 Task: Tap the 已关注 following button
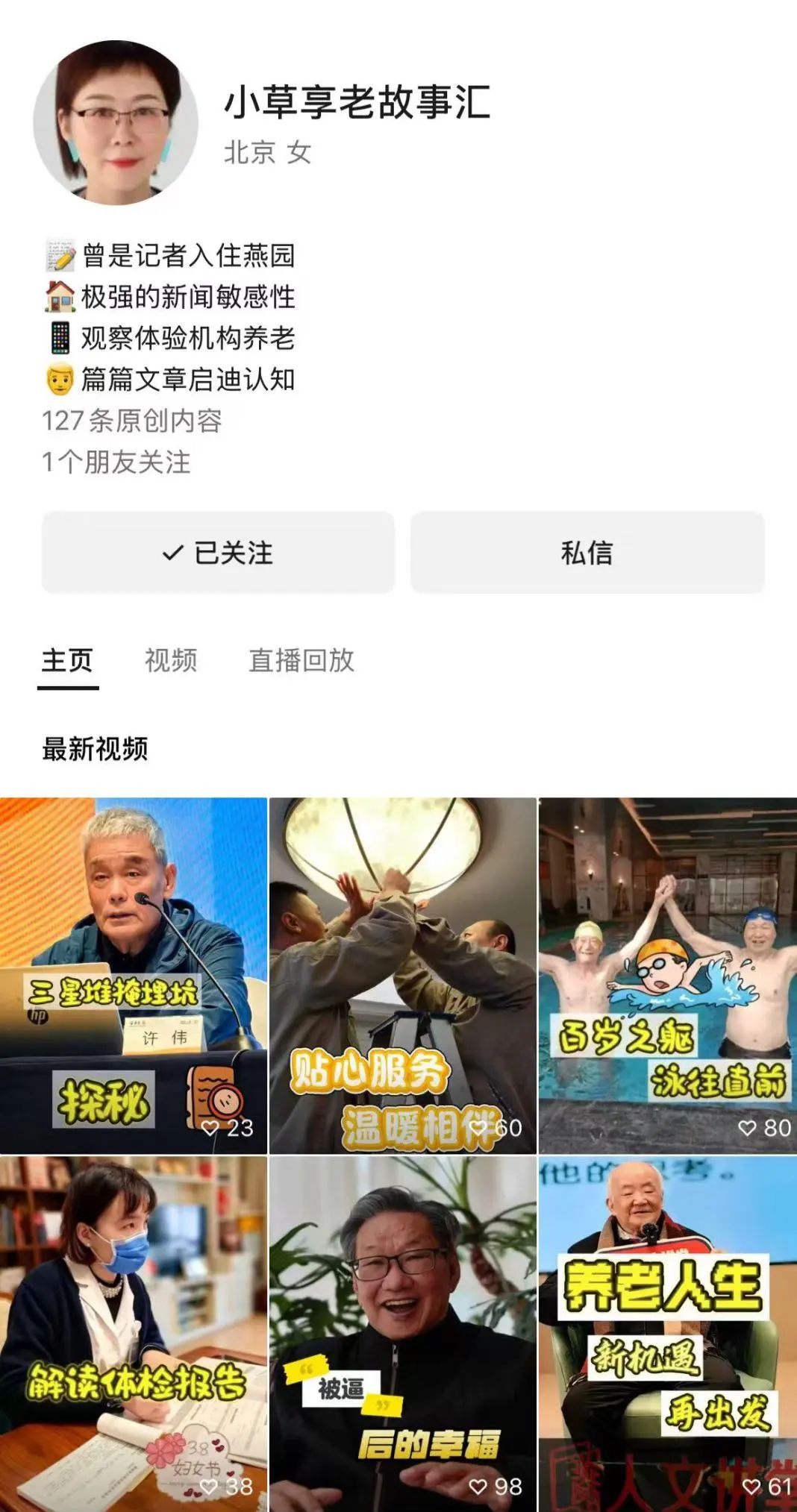pos(217,553)
